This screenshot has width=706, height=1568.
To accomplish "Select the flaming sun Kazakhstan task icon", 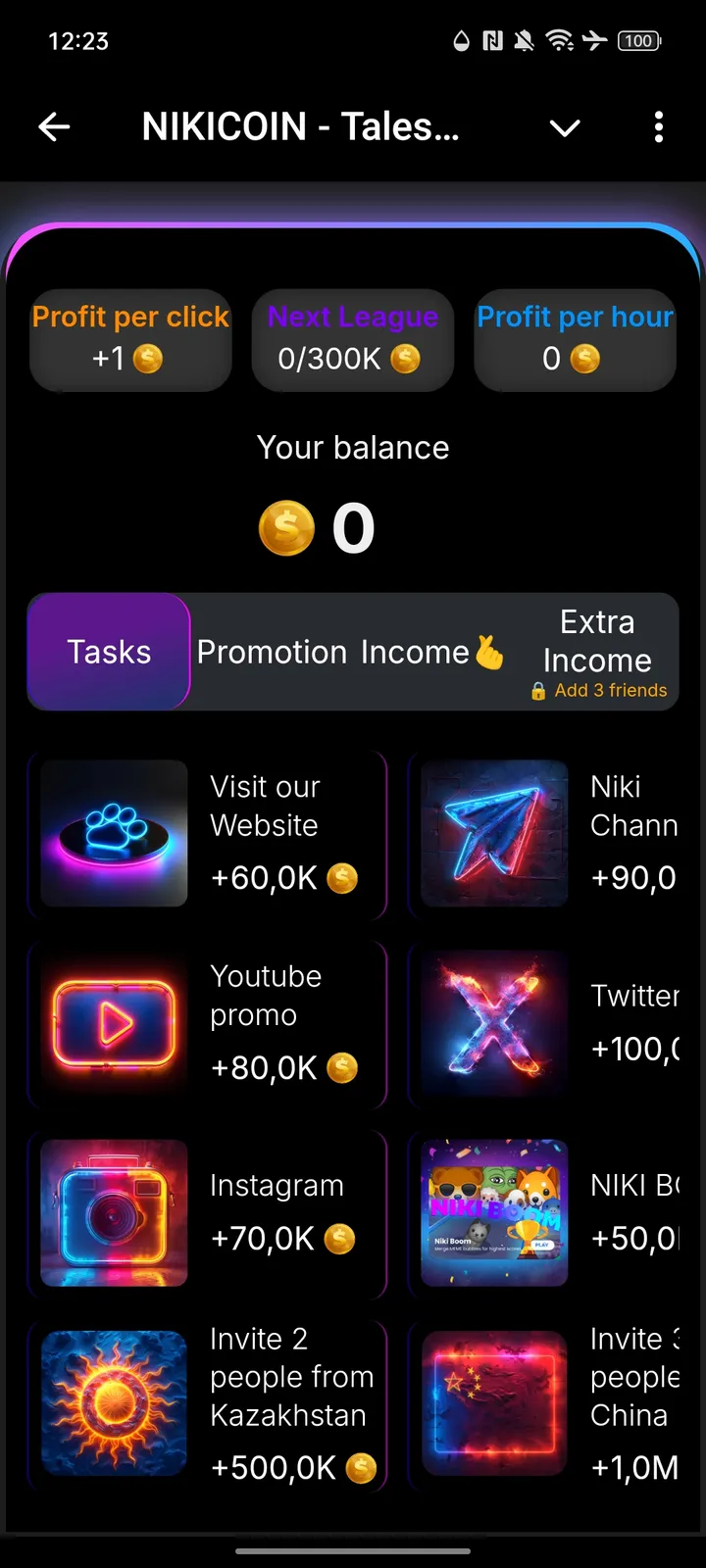I will [112, 1403].
